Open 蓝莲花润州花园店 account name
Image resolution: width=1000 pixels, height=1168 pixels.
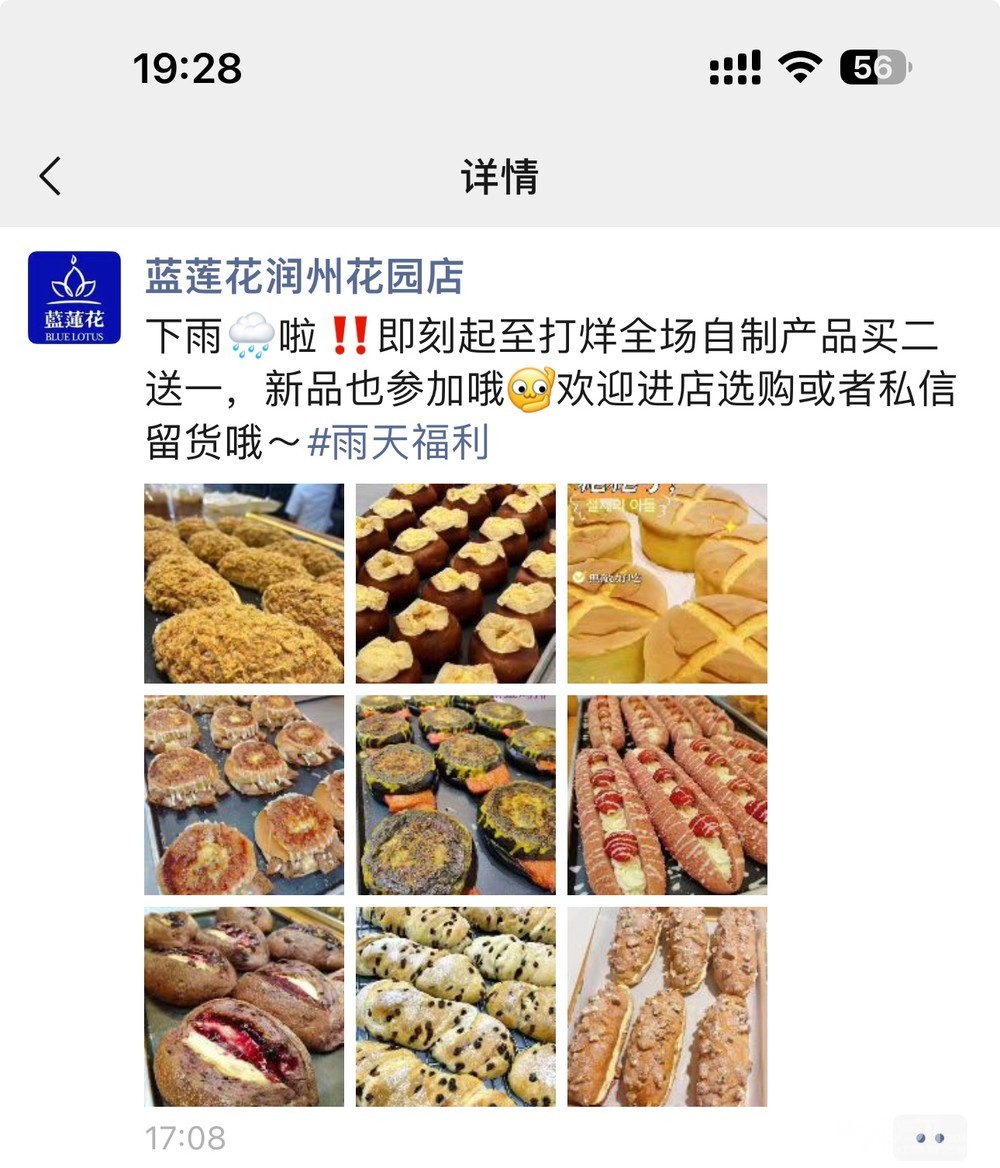(304, 277)
